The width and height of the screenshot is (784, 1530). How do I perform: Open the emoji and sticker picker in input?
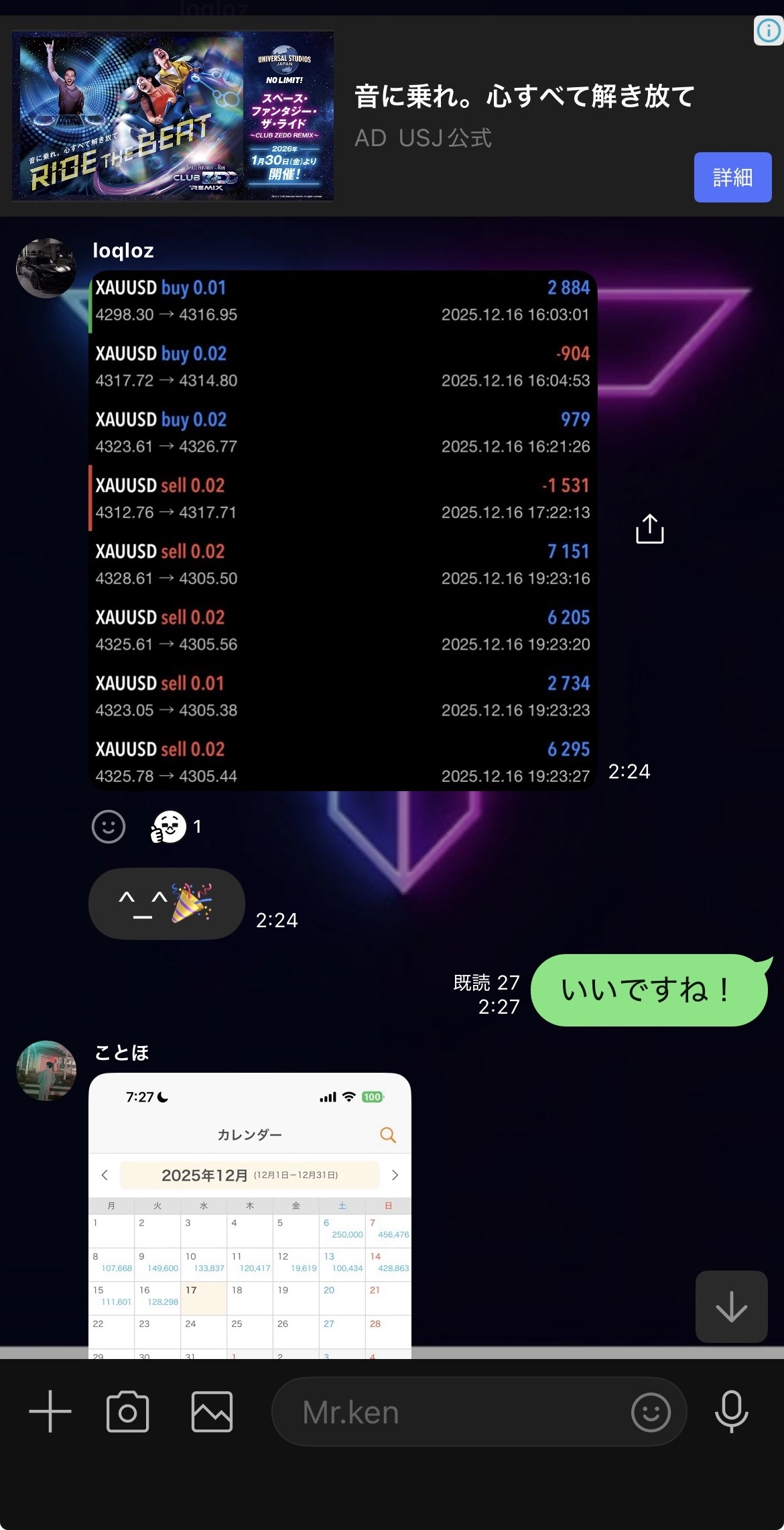pyautogui.click(x=650, y=1413)
